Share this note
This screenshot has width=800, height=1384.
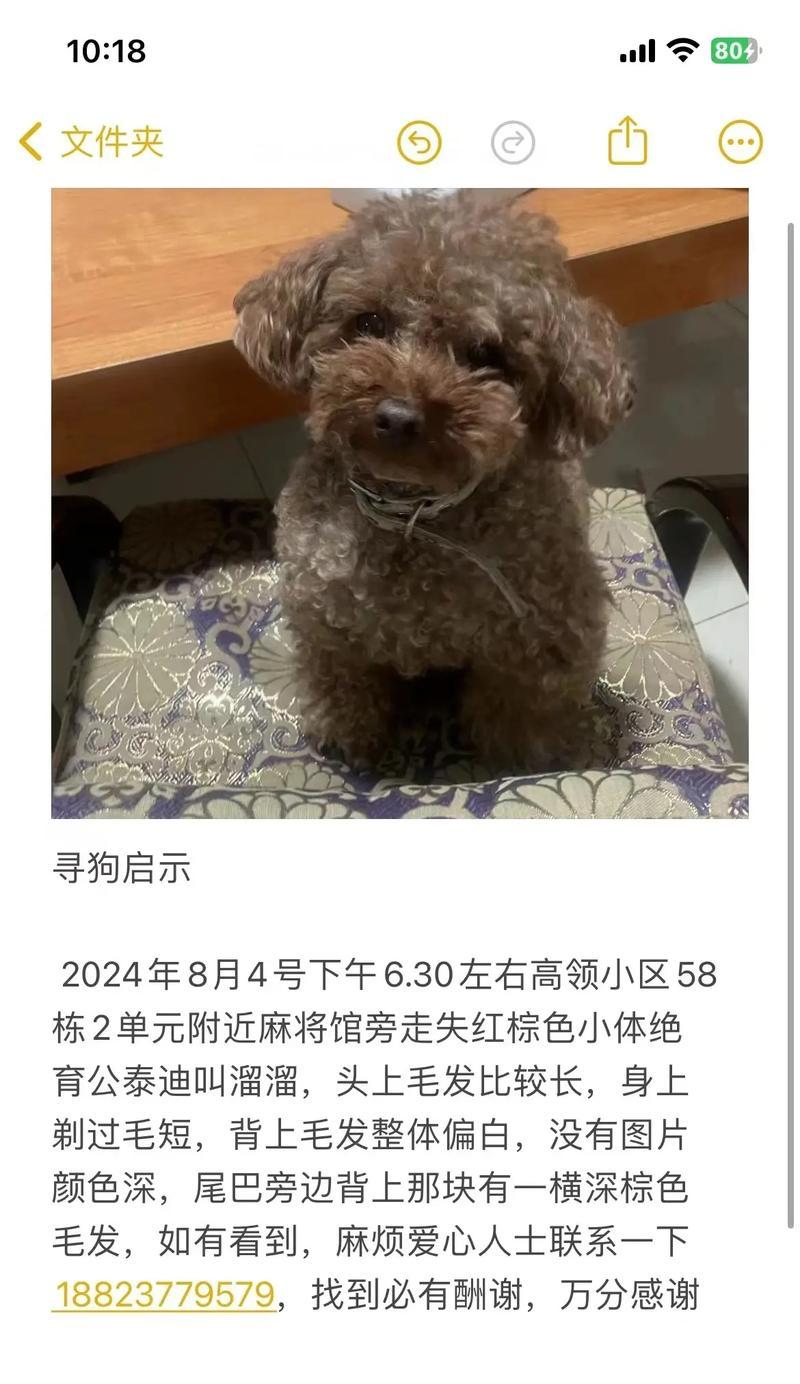click(628, 141)
